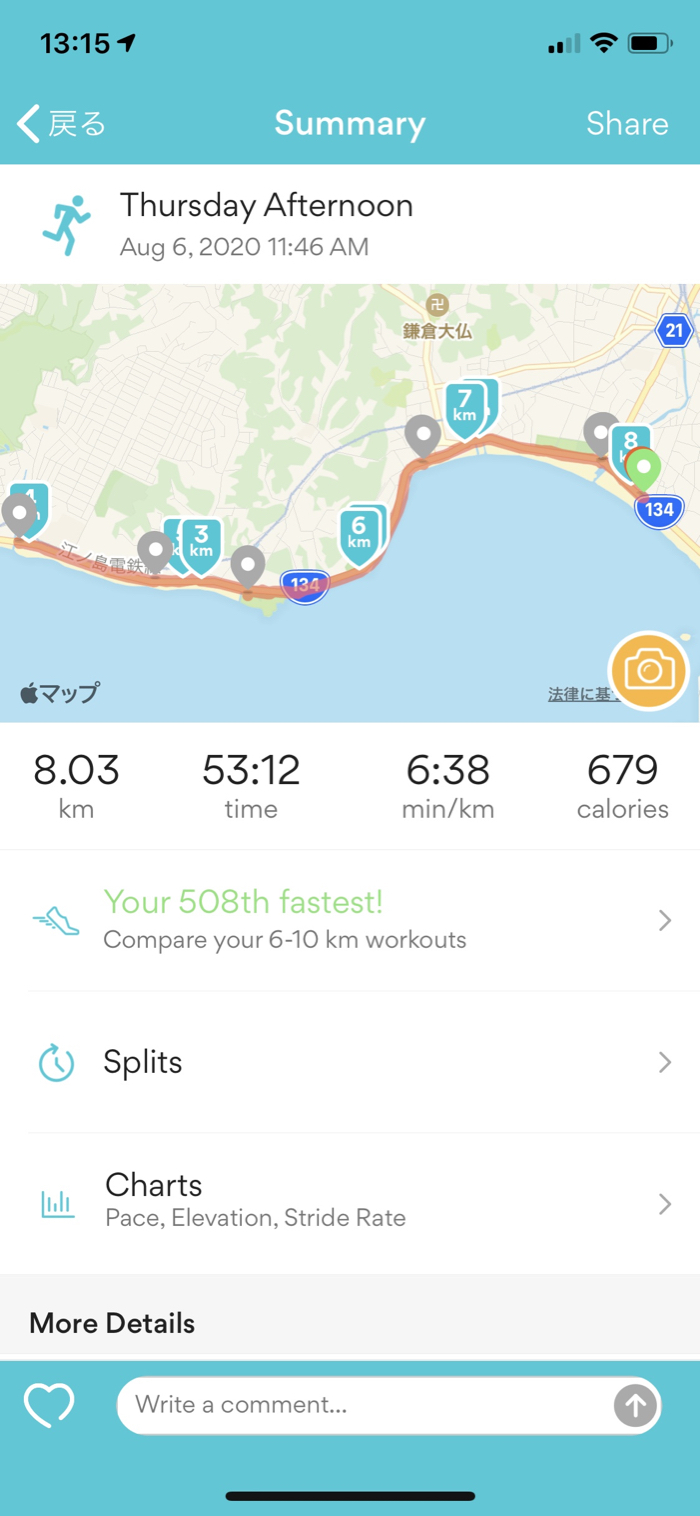This screenshot has height=1516, width=700.
Task: Open the map's legal notice link
Action: click(x=578, y=694)
